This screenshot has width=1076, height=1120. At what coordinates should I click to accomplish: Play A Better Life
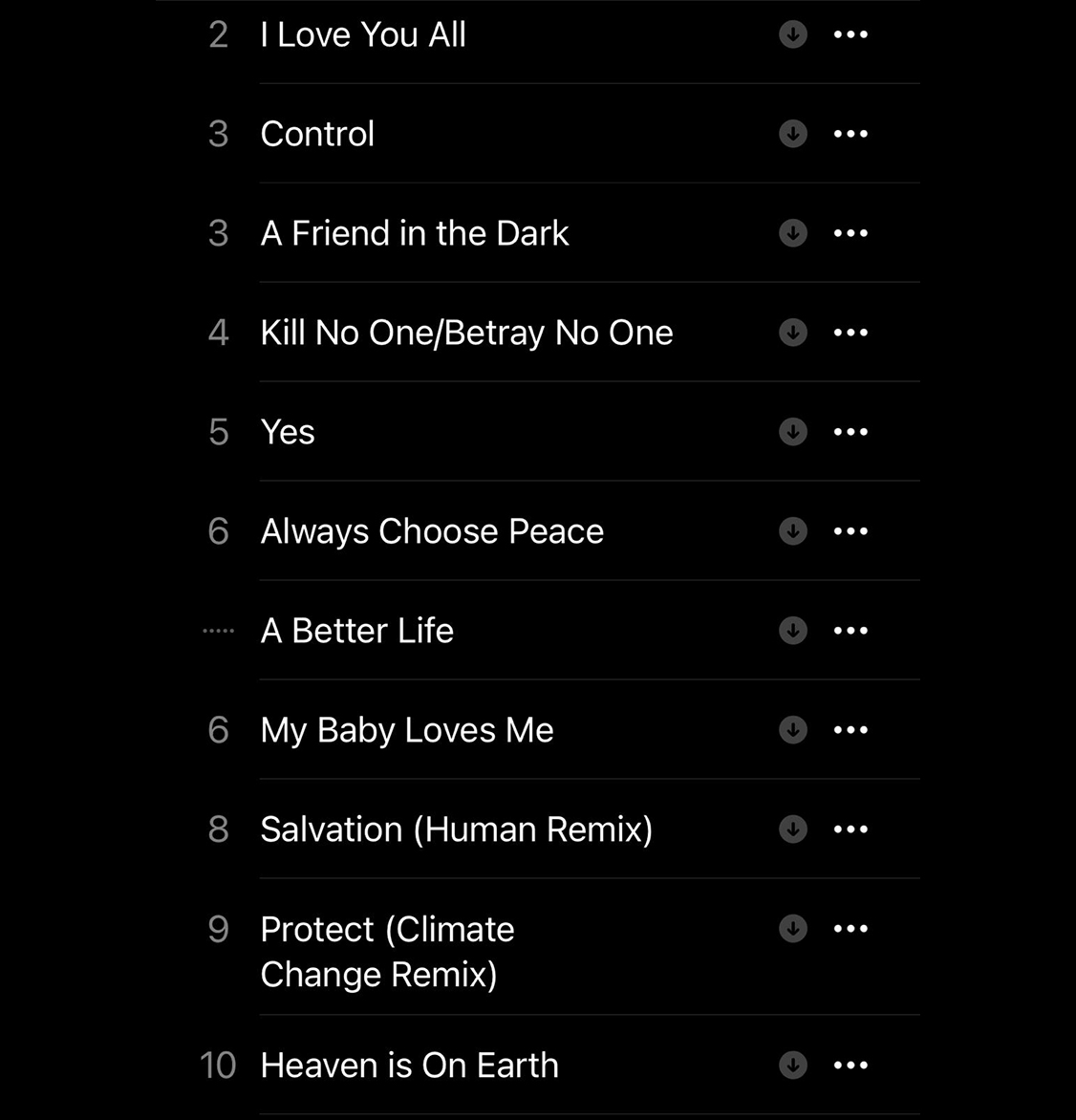pyautogui.click(x=357, y=631)
